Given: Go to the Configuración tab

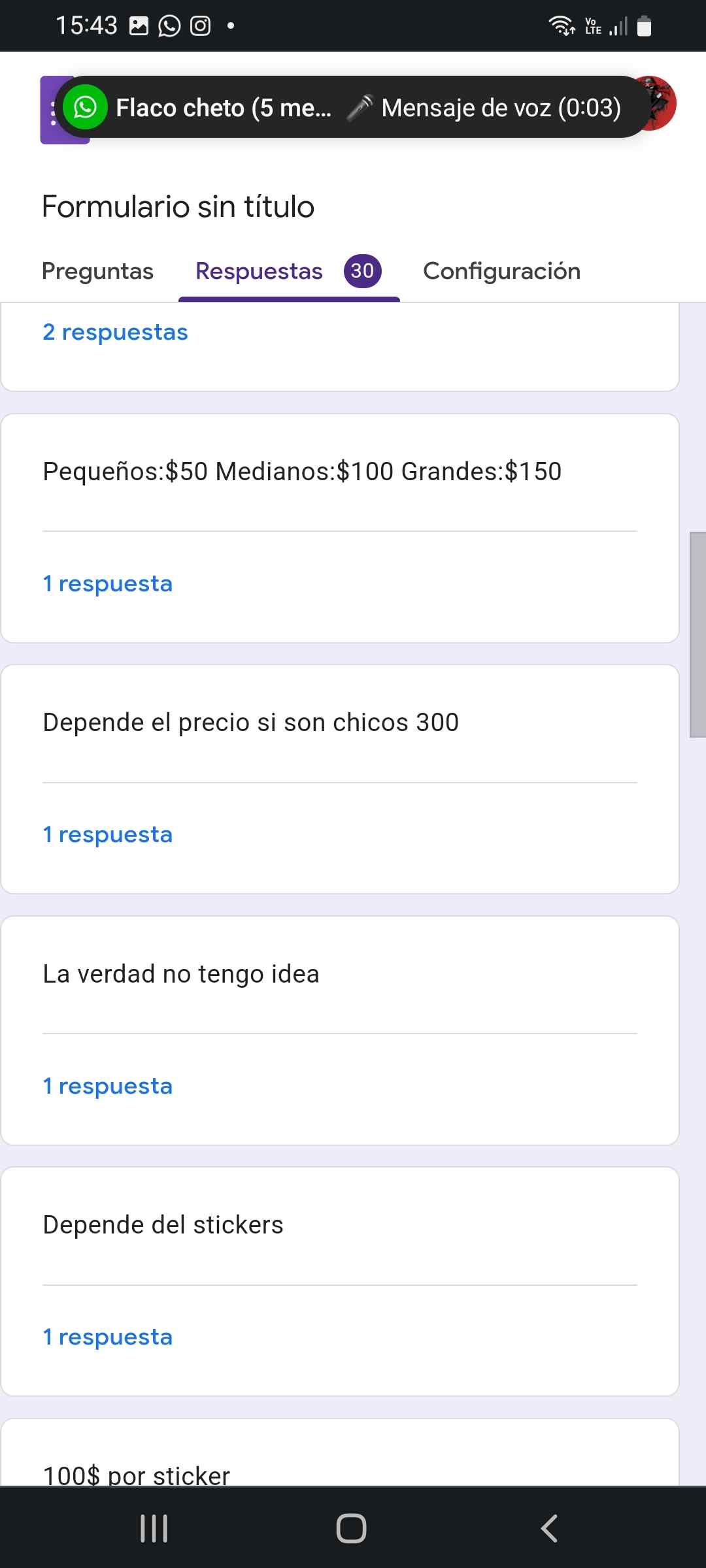Looking at the screenshot, I should coord(501,271).
